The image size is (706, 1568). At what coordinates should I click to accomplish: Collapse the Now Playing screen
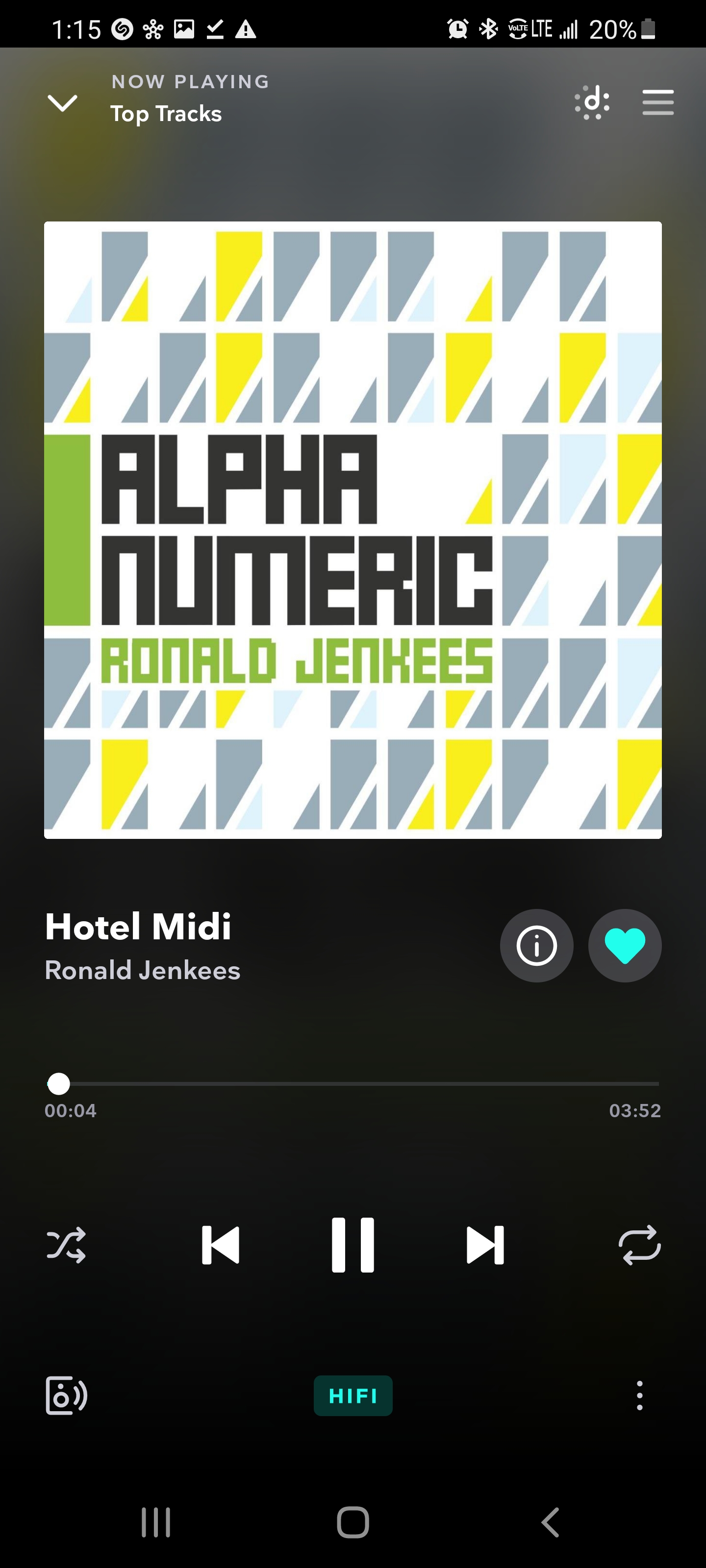click(x=62, y=103)
